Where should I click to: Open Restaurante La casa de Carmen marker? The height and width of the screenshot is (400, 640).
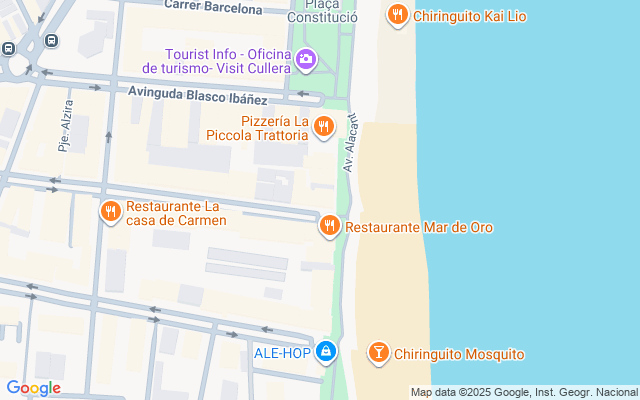click(x=111, y=212)
